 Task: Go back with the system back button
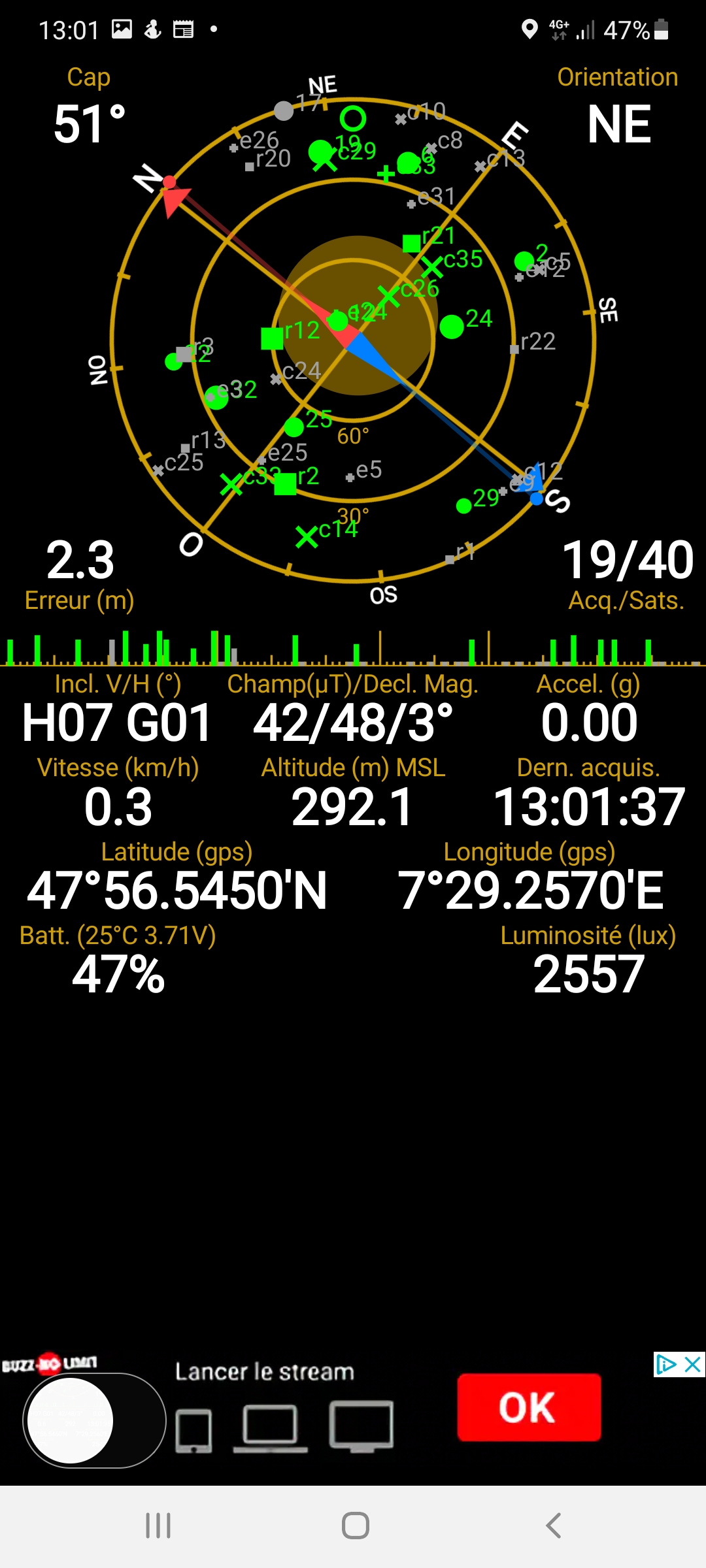tap(553, 1526)
